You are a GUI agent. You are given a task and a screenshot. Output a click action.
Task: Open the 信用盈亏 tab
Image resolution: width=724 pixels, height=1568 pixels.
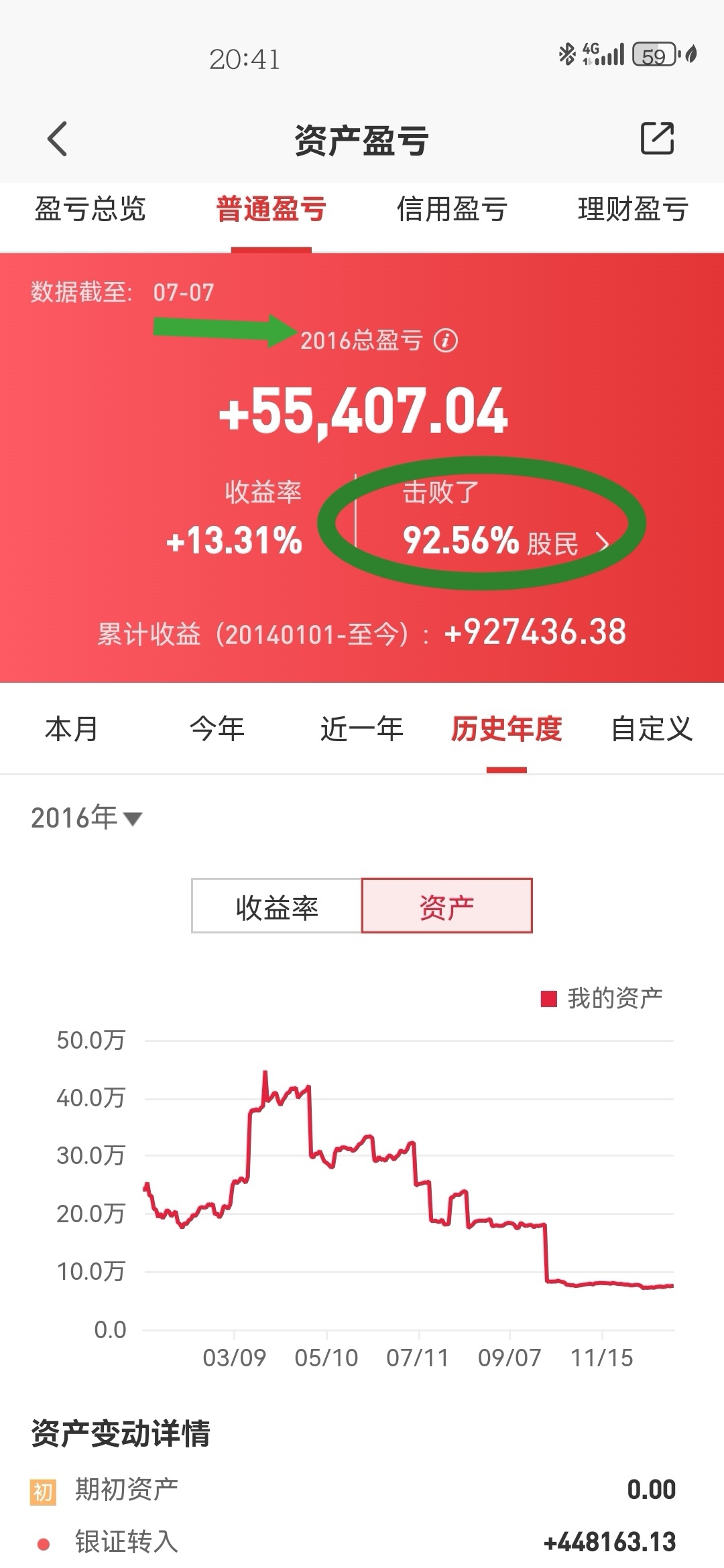(x=452, y=209)
